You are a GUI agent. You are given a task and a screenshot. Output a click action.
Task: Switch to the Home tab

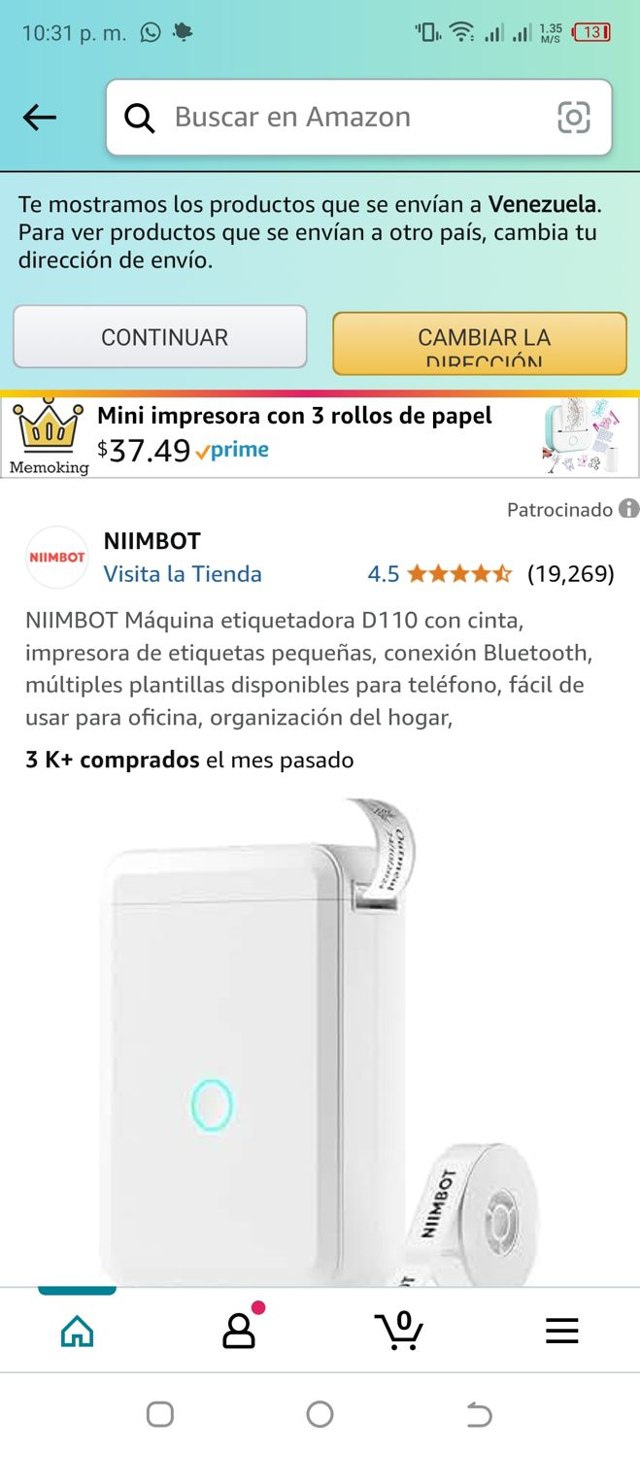[77, 1331]
